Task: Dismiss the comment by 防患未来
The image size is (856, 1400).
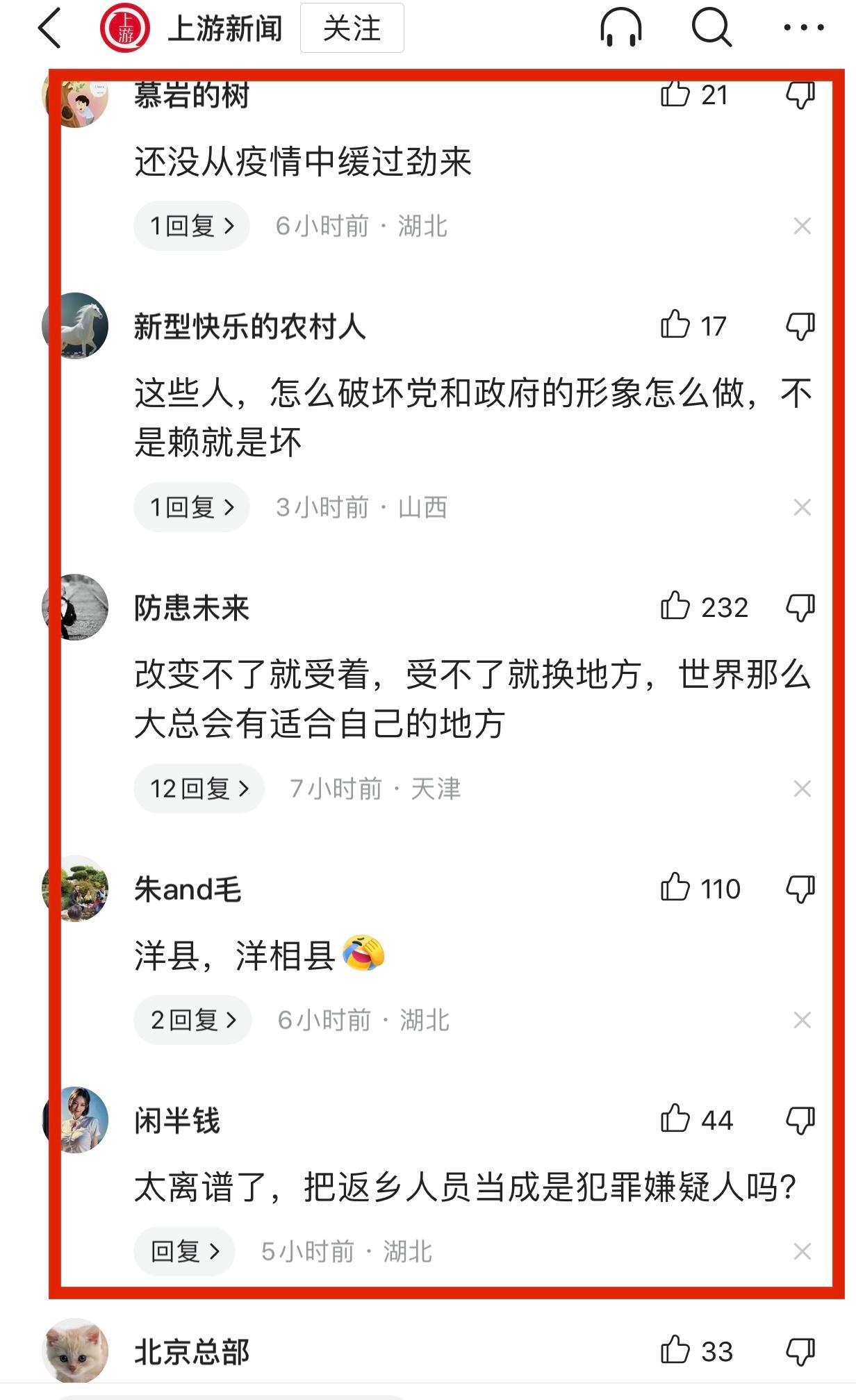Action: click(802, 789)
